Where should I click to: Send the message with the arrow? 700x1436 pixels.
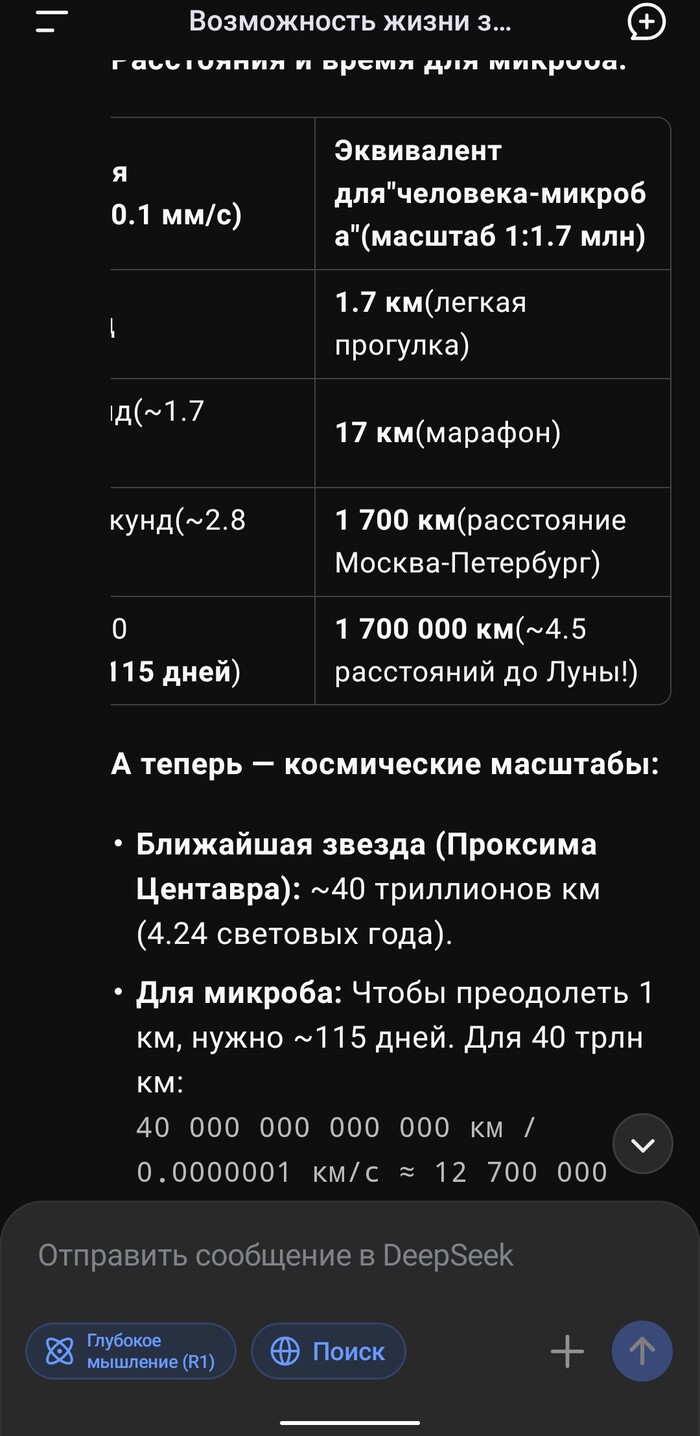(641, 1352)
